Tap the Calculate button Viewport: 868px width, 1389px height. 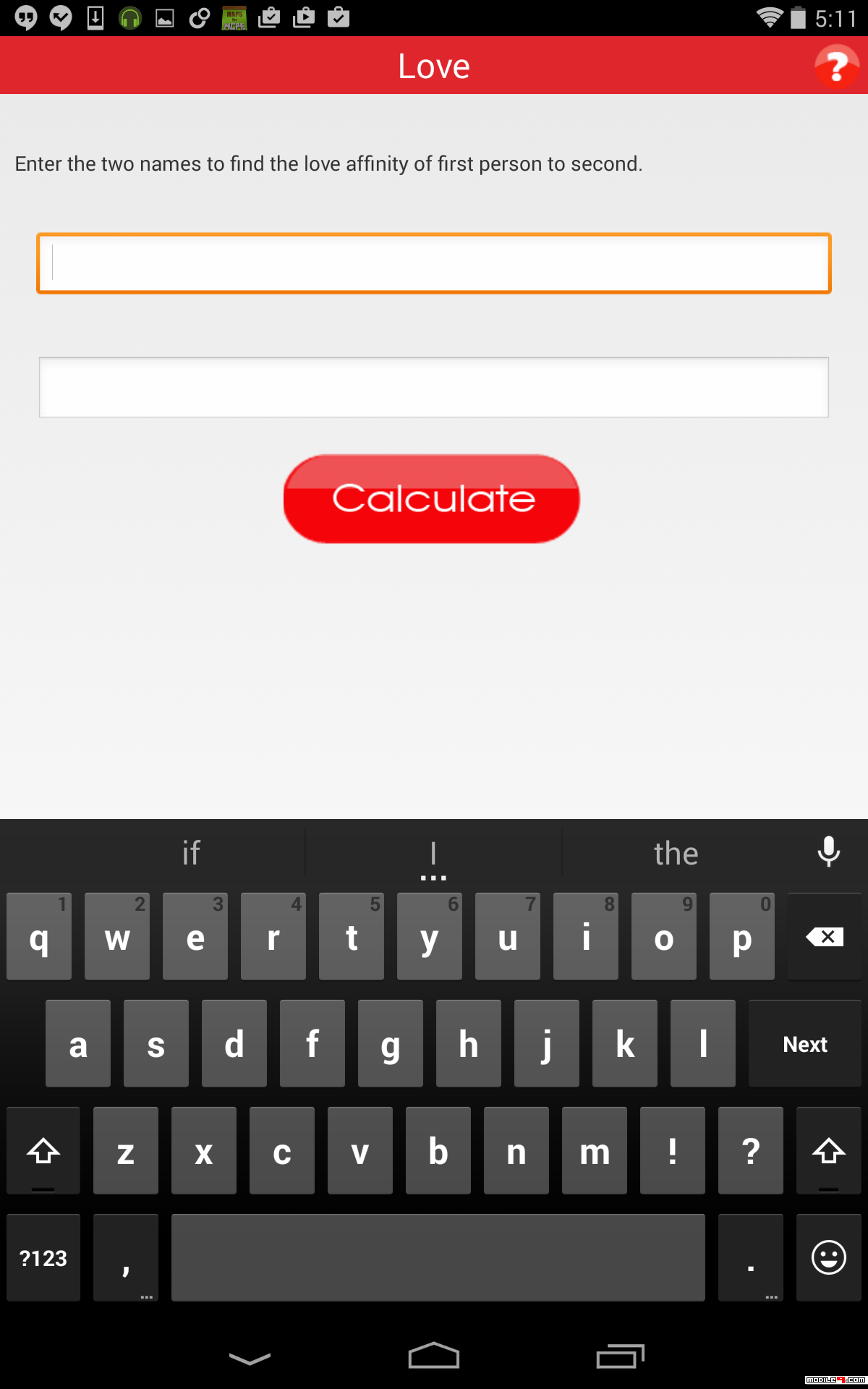tap(432, 499)
